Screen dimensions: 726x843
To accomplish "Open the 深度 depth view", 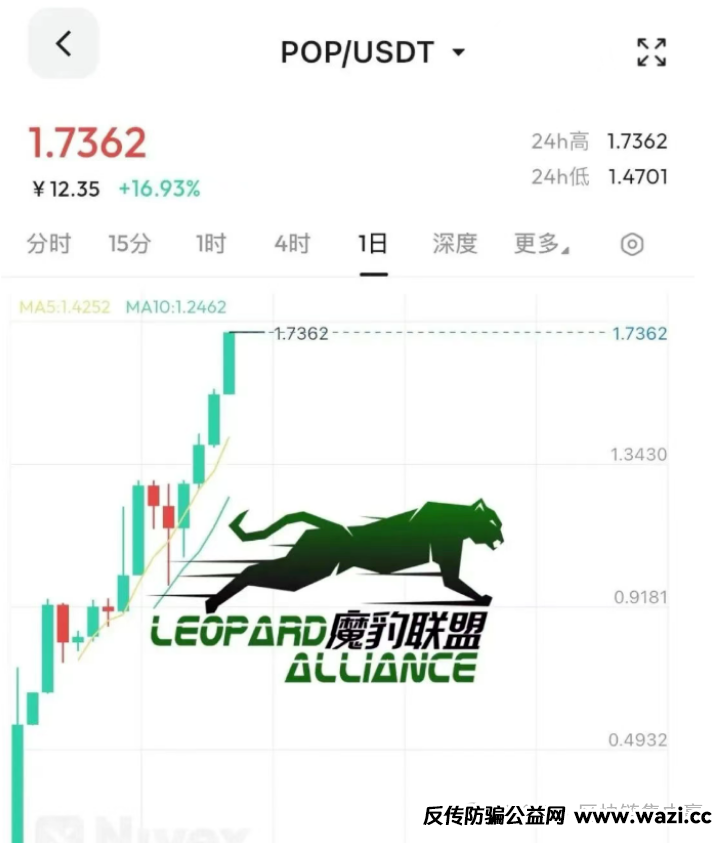I will (x=455, y=244).
